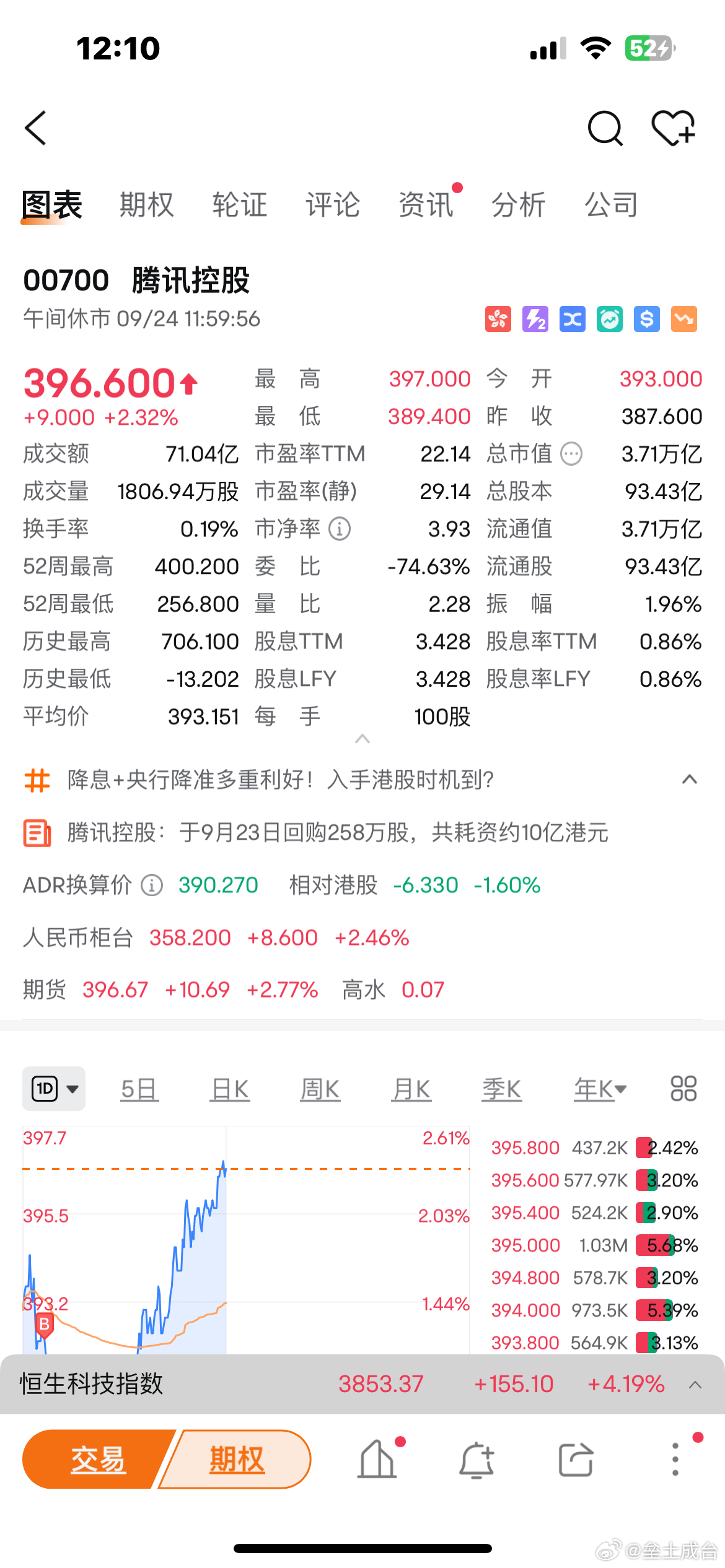Open the search icon

click(604, 128)
